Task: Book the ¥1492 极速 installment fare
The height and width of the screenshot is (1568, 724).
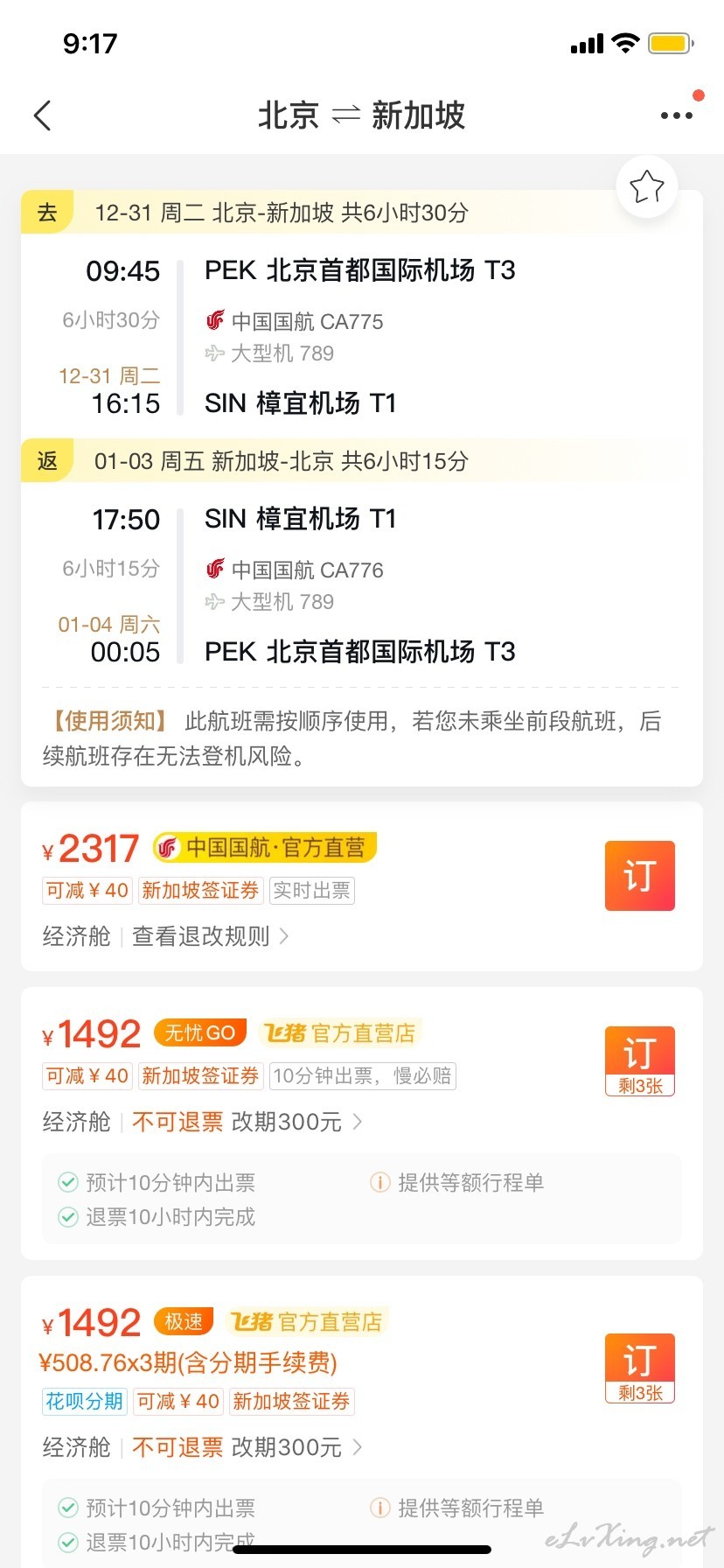Action: 640,1368
